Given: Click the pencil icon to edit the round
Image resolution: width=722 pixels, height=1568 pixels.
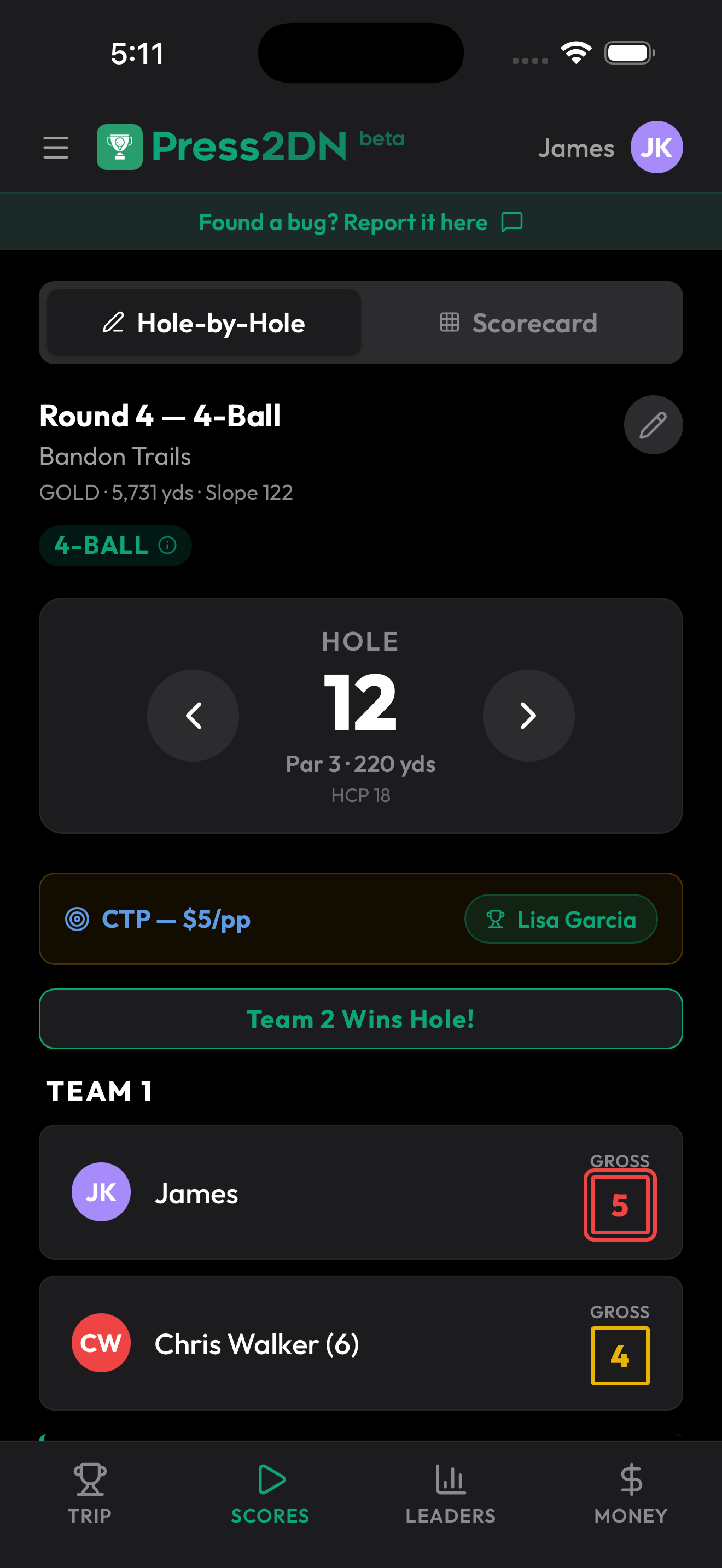Looking at the screenshot, I should (x=653, y=424).
